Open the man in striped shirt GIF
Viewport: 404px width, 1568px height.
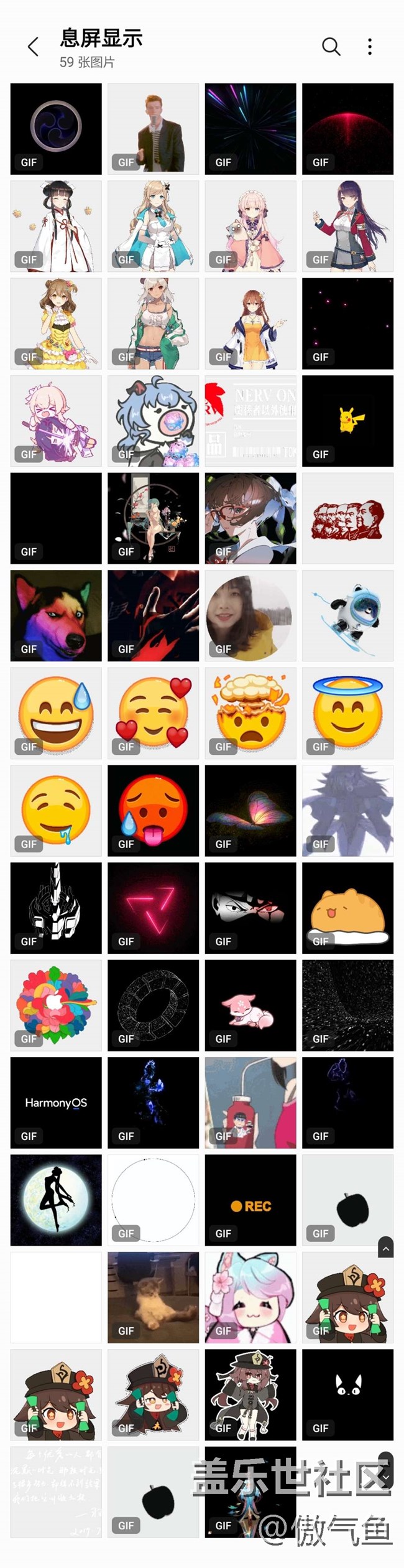(x=153, y=129)
